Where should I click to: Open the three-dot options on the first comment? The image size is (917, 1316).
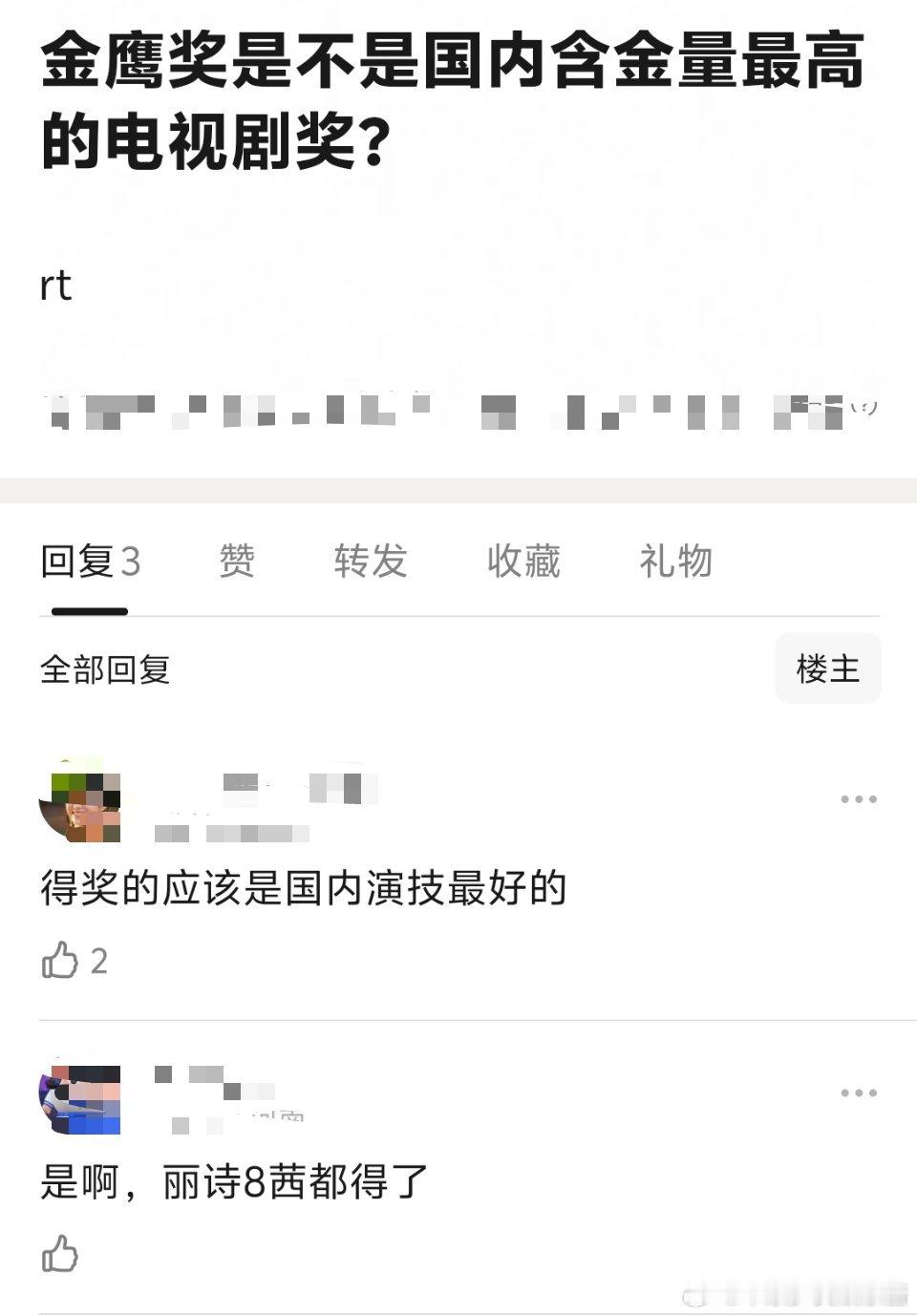858,798
